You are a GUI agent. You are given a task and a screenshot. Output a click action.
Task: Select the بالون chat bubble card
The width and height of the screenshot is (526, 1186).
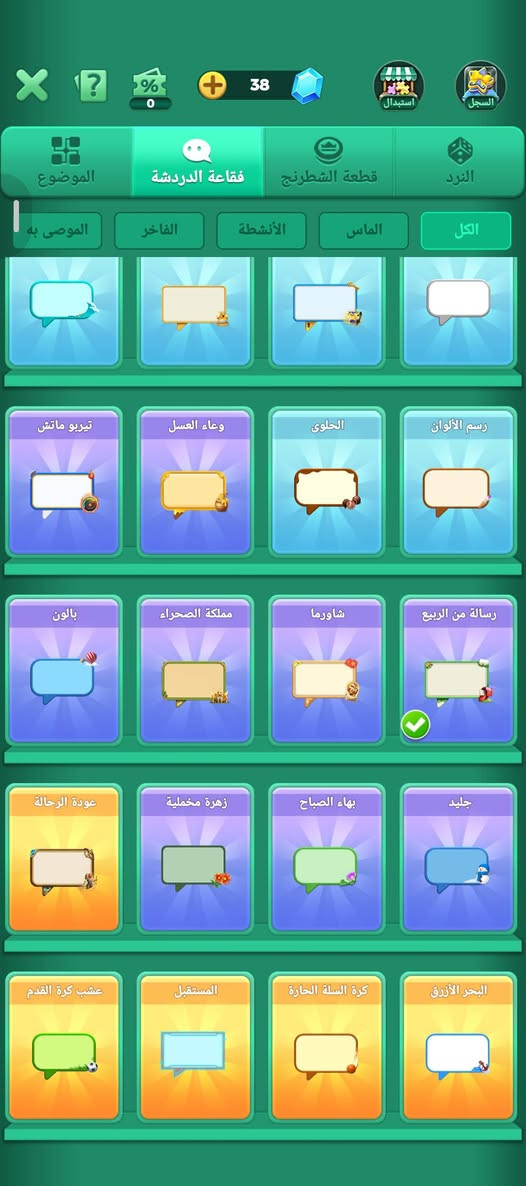64,670
